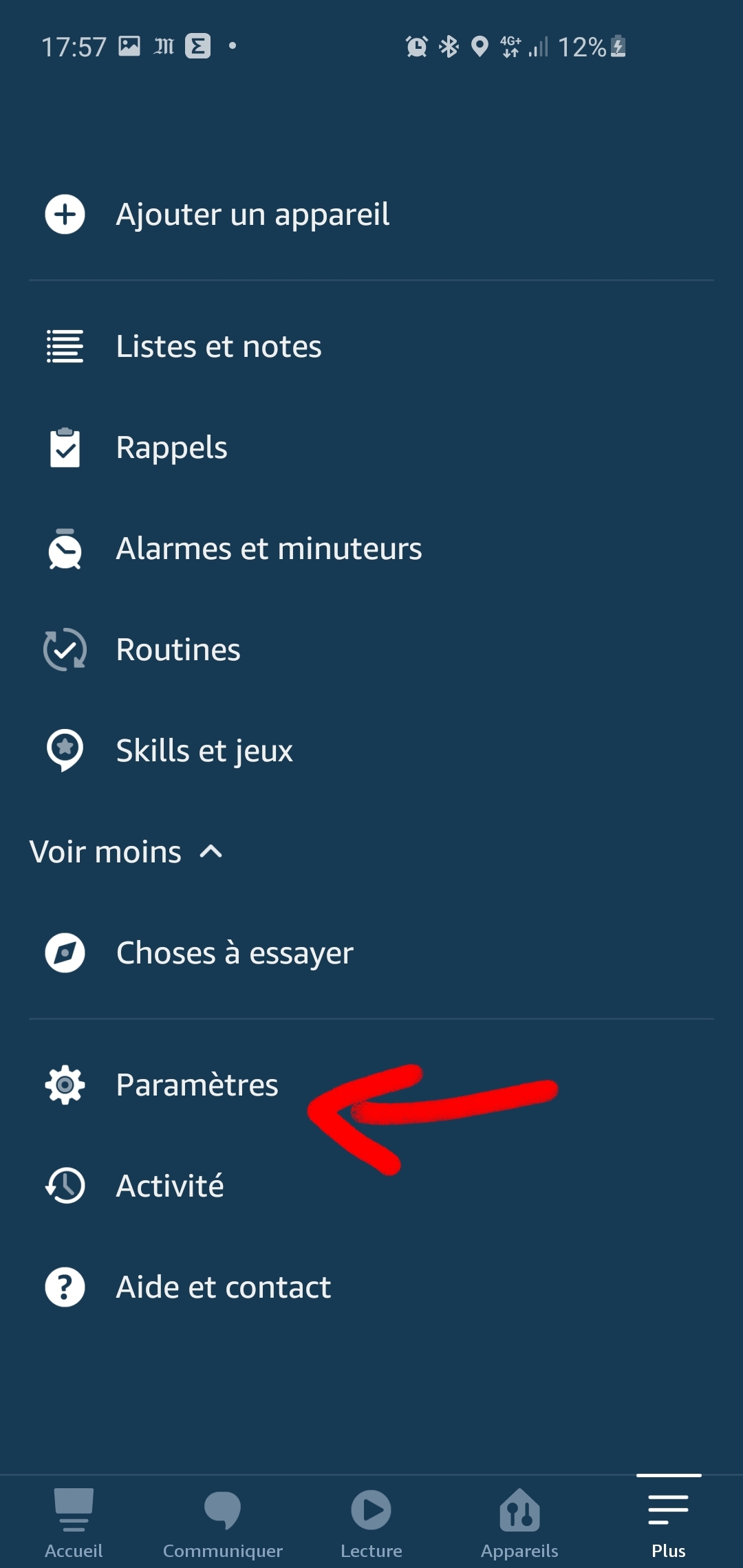Image resolution: width=743 pixels, height=1568 pixels.
Task: Switch to the Appareils tab
Action: [520, 1521]
